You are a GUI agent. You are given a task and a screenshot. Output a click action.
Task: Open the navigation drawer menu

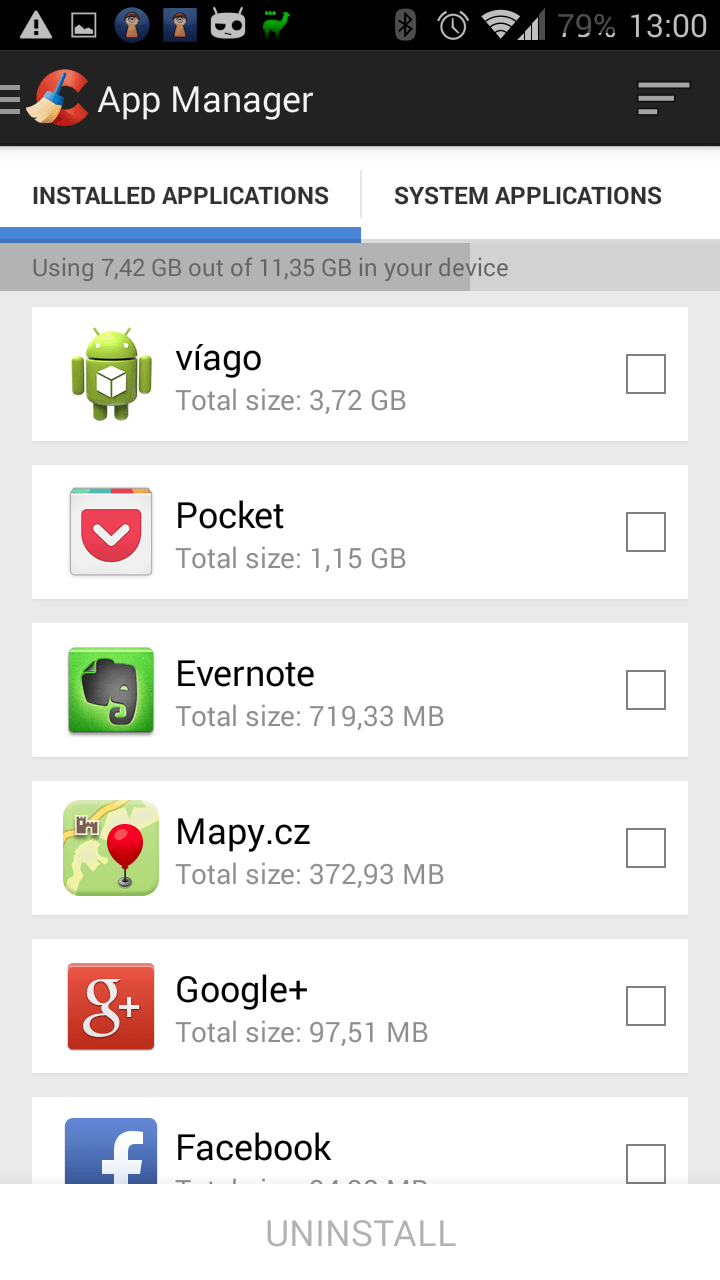11,99
